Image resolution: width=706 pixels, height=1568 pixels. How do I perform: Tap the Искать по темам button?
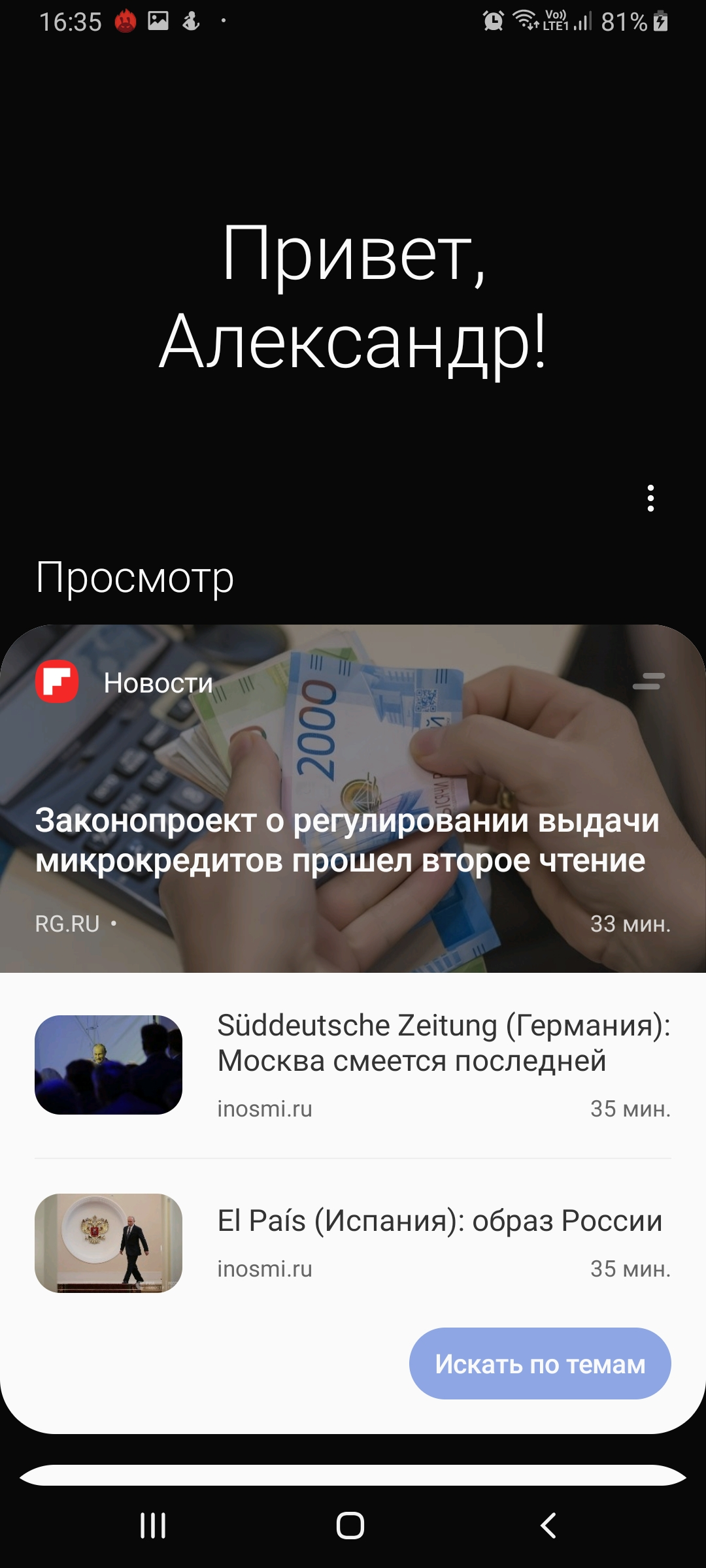coord(540,1364)
